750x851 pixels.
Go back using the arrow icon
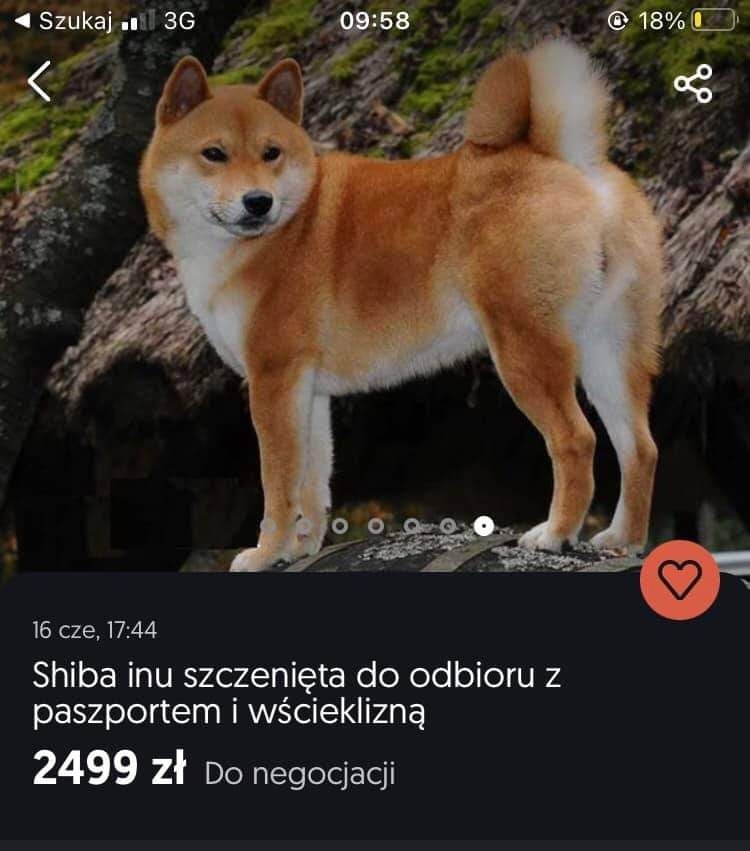point(39,81)
